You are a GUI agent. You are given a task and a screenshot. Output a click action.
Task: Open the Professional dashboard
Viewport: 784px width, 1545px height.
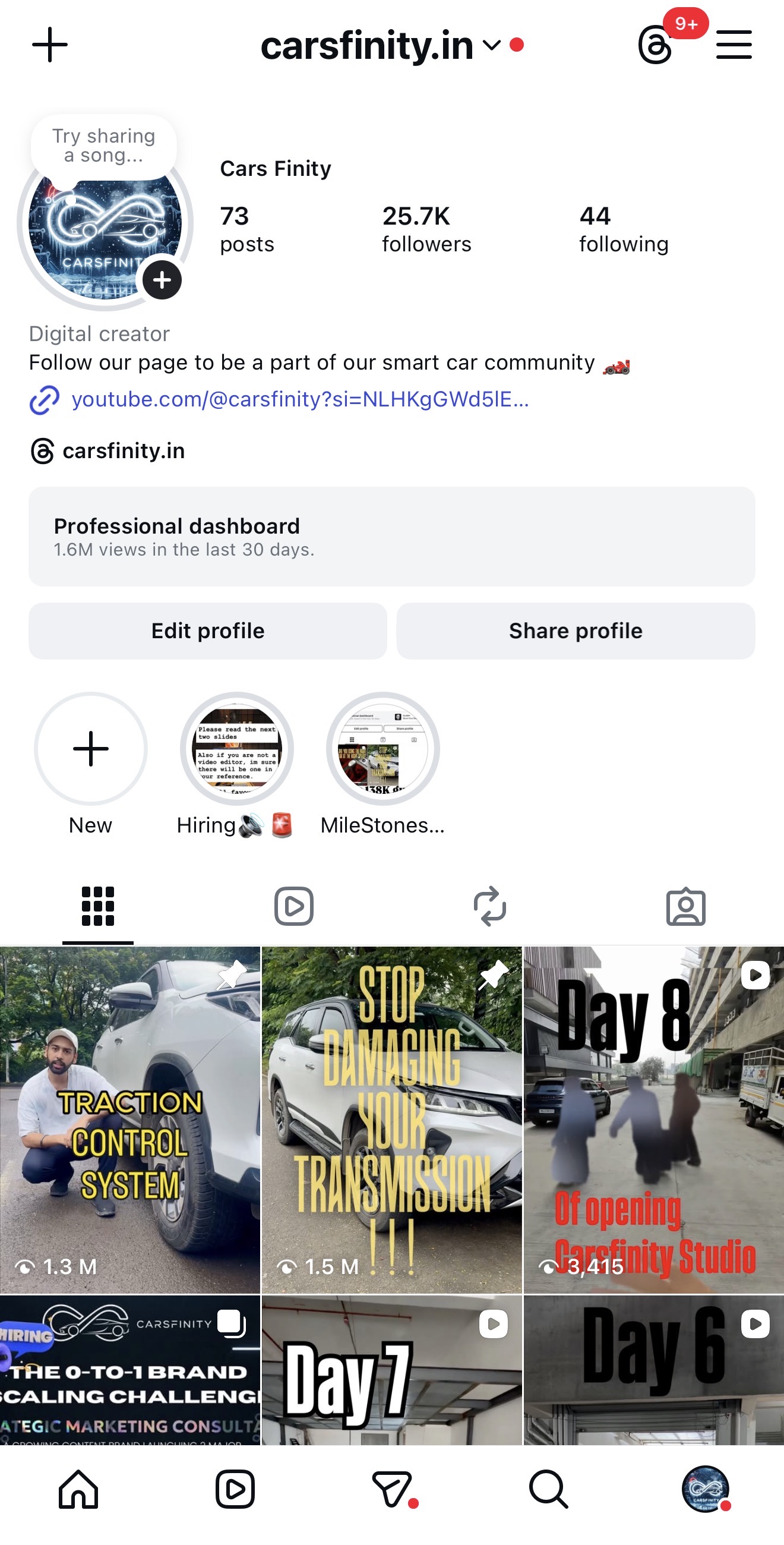(x=392, y=537)
